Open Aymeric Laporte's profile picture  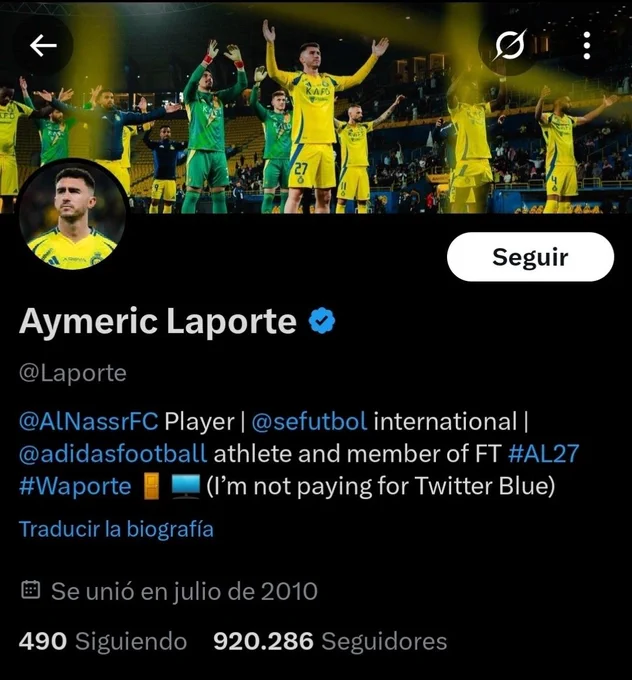pyautogui.click(x=72, y=215)
